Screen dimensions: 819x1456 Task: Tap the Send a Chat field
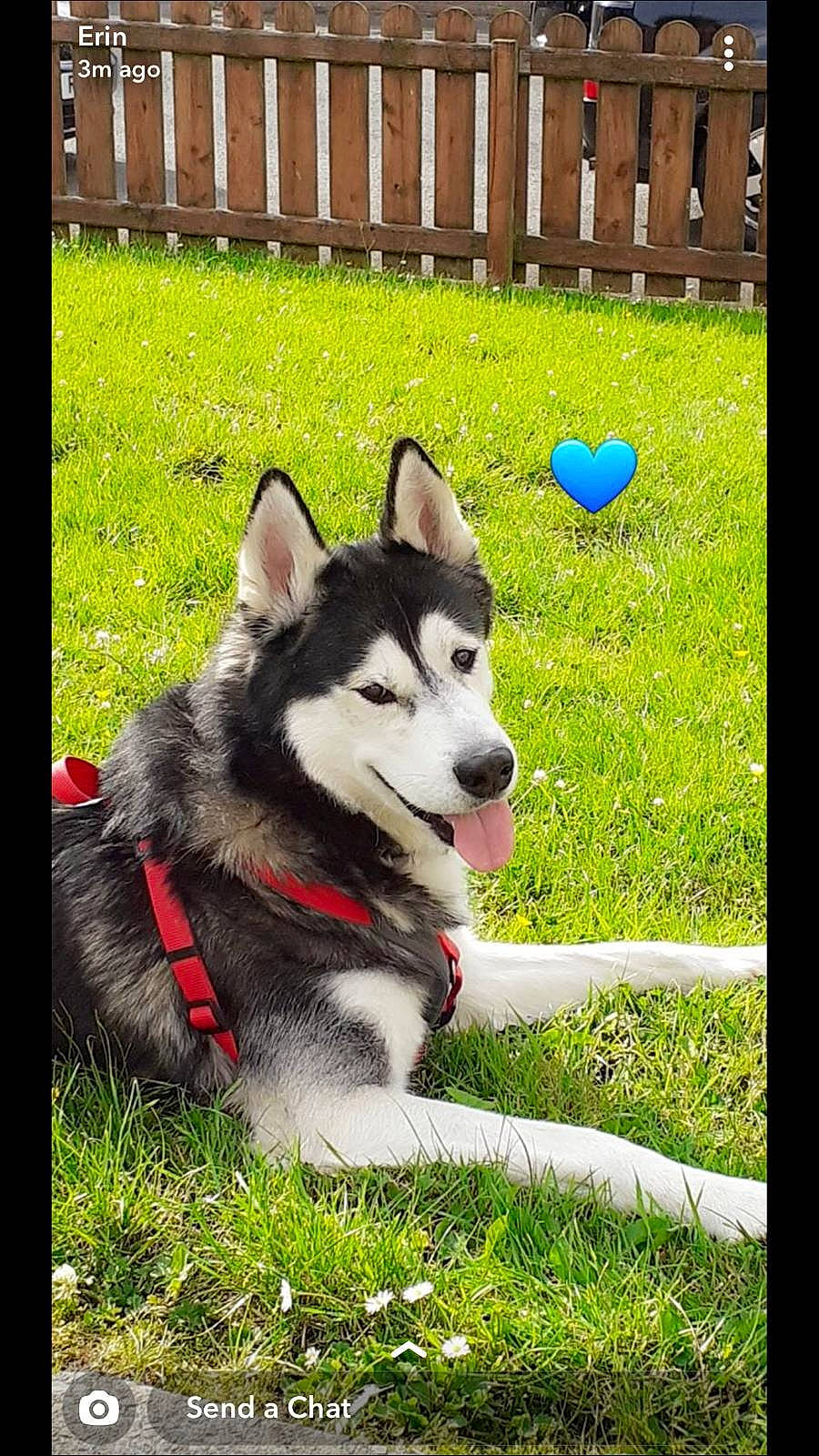tap(269, 1408)
